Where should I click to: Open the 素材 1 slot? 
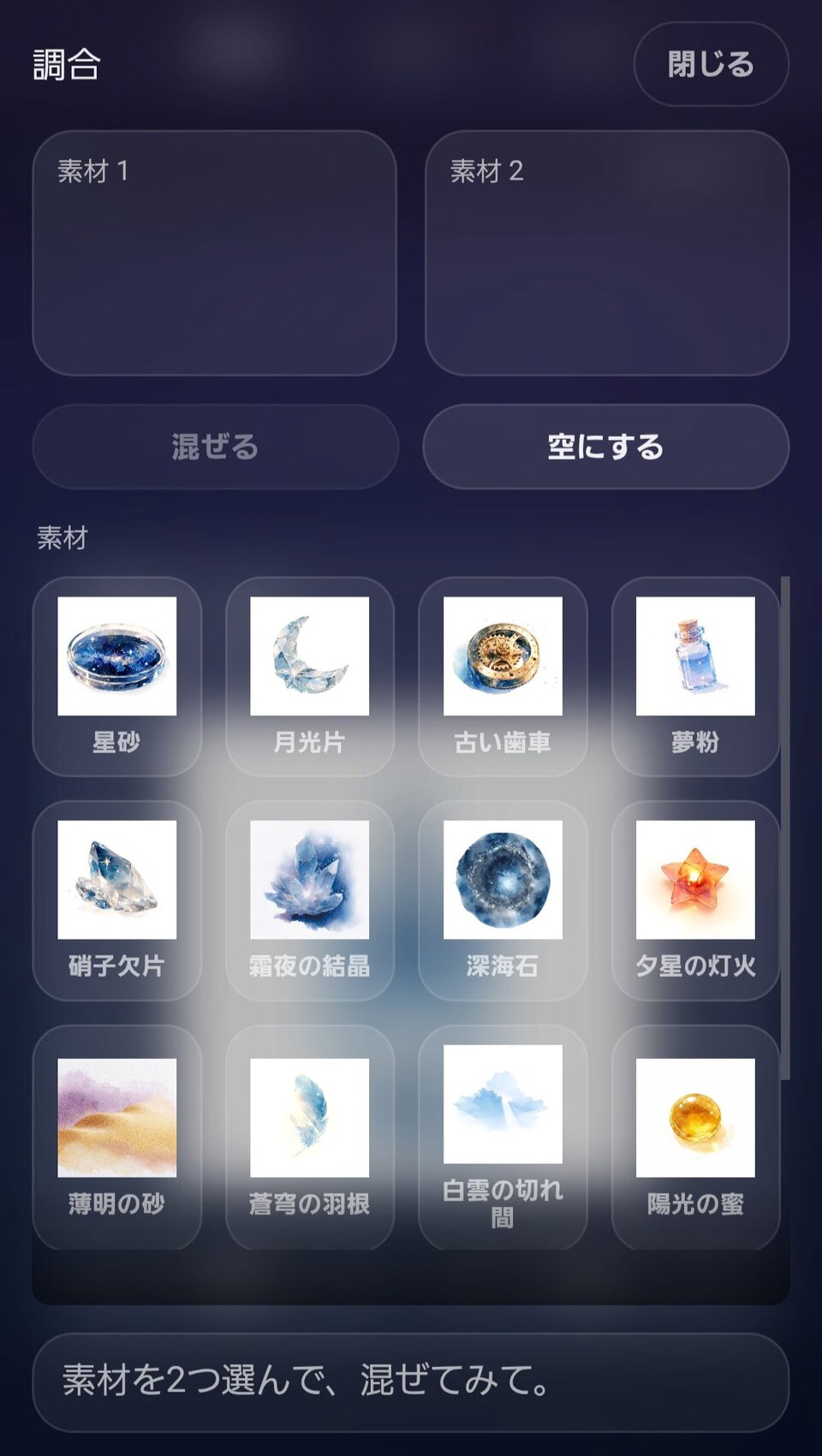214,253
